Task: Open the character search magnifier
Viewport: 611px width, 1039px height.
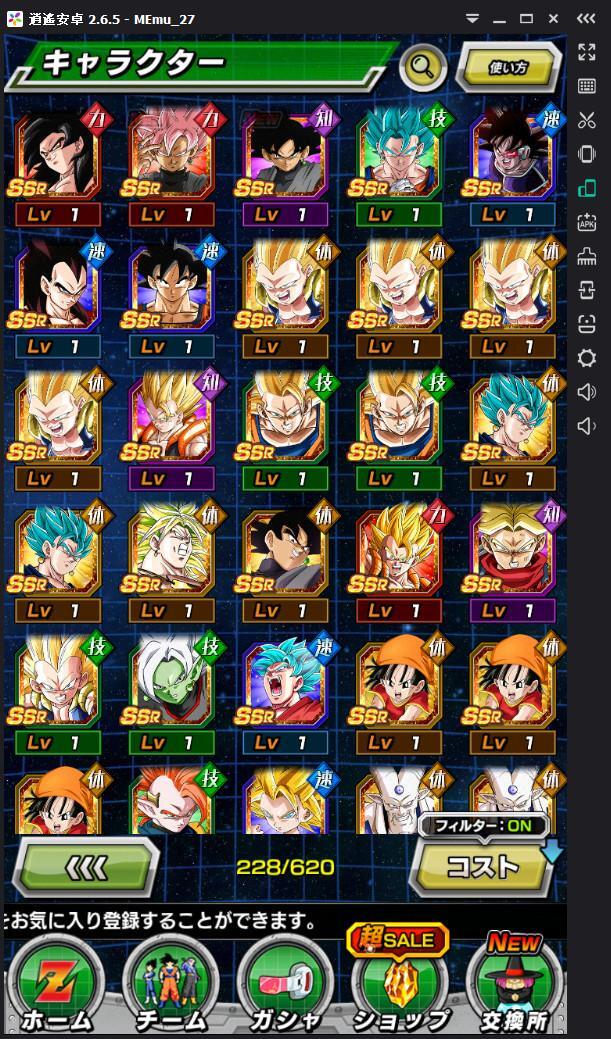Action: click(x=423, y=67)
